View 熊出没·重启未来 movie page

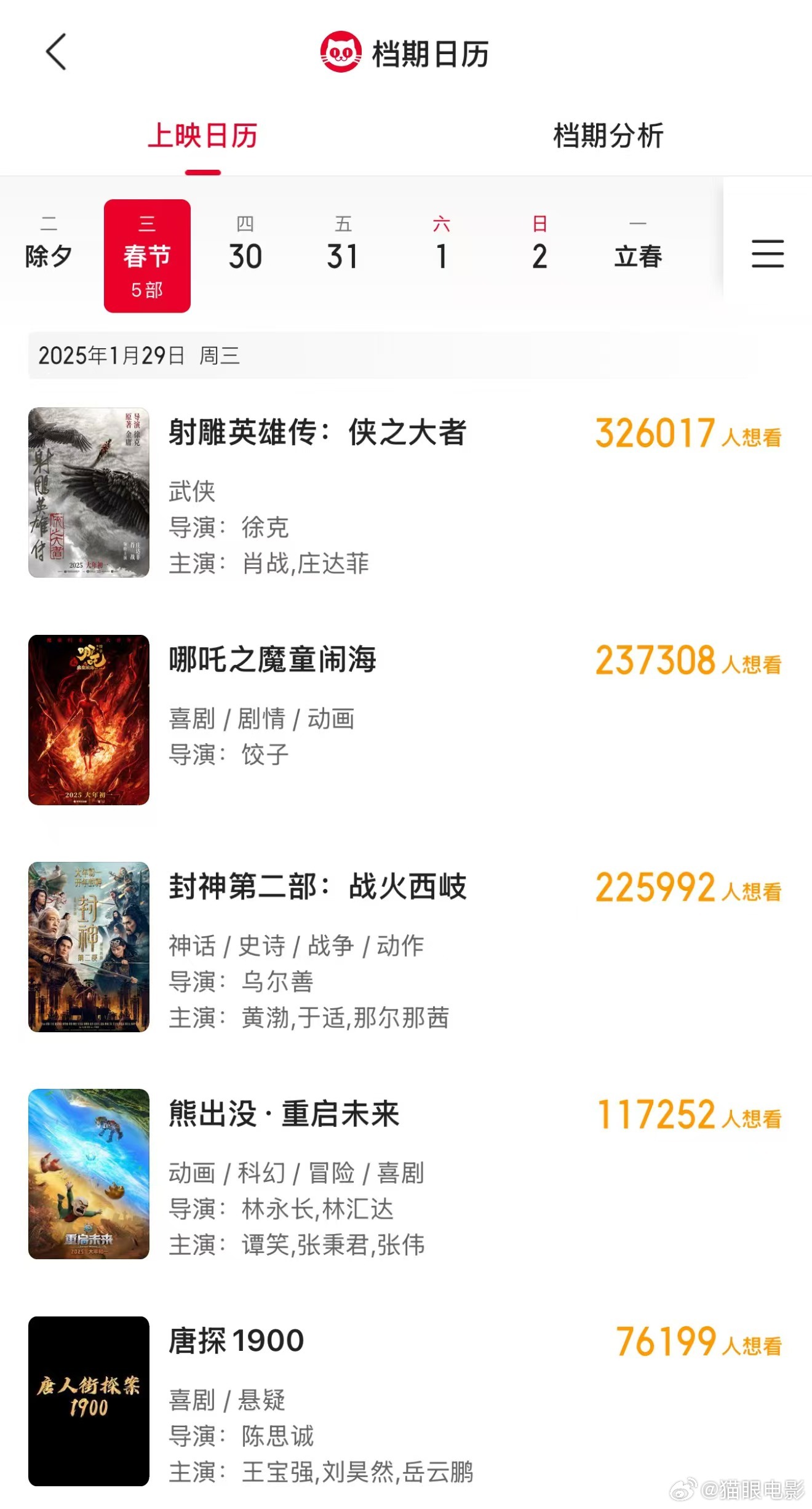pos(284,1114)
